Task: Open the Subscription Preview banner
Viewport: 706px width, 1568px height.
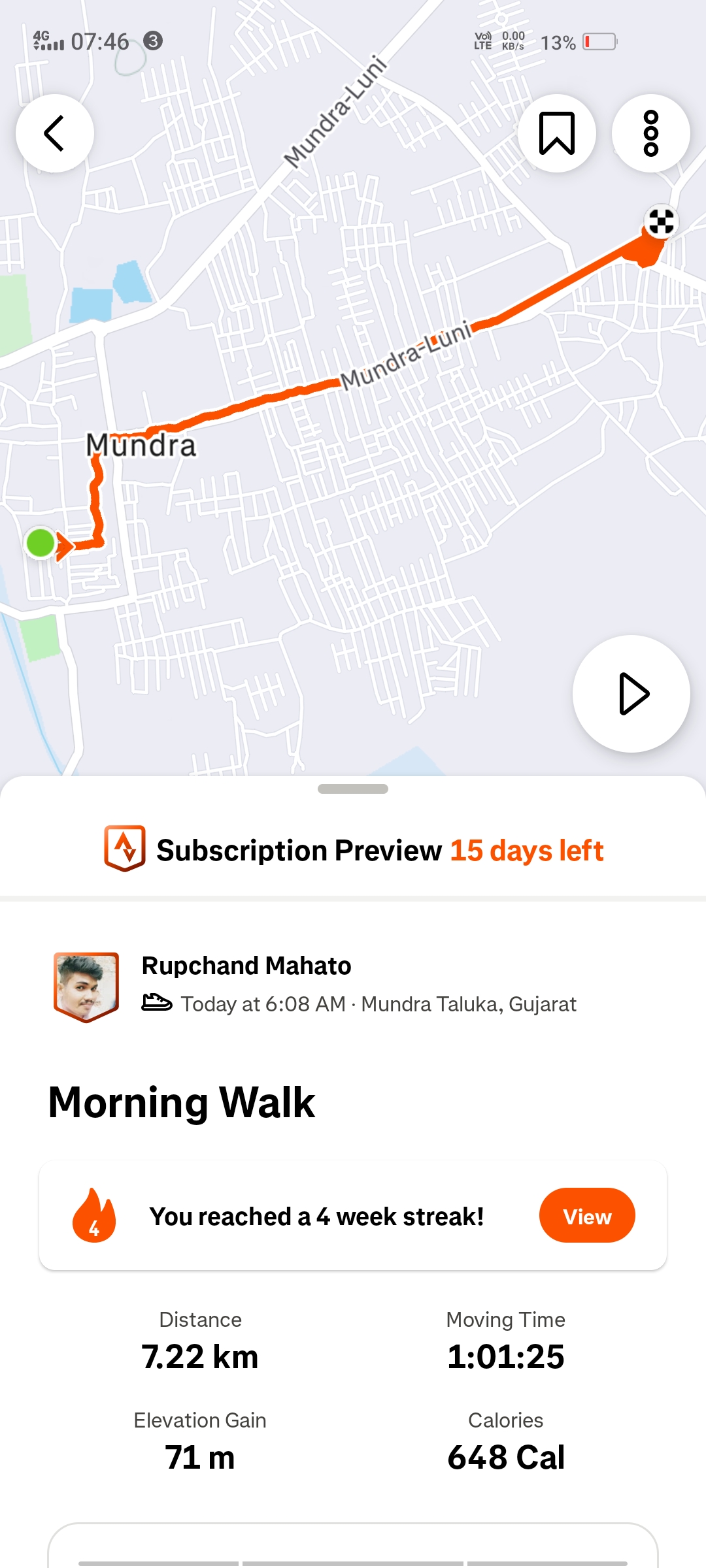Action: [x=353, y=850]
